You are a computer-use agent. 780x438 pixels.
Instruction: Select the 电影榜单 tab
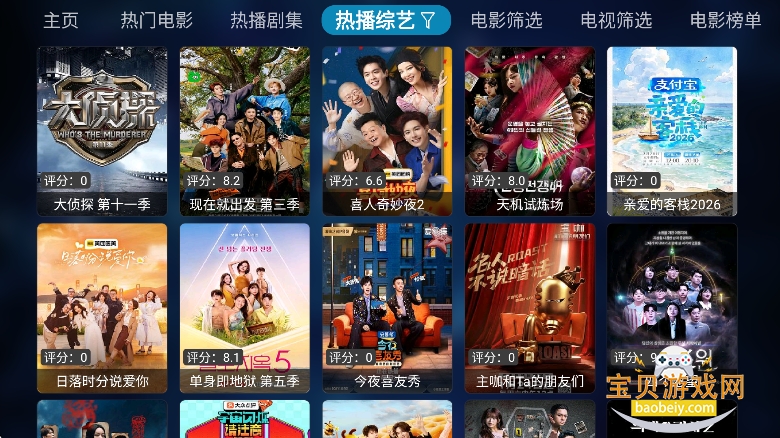coord(725,20)
